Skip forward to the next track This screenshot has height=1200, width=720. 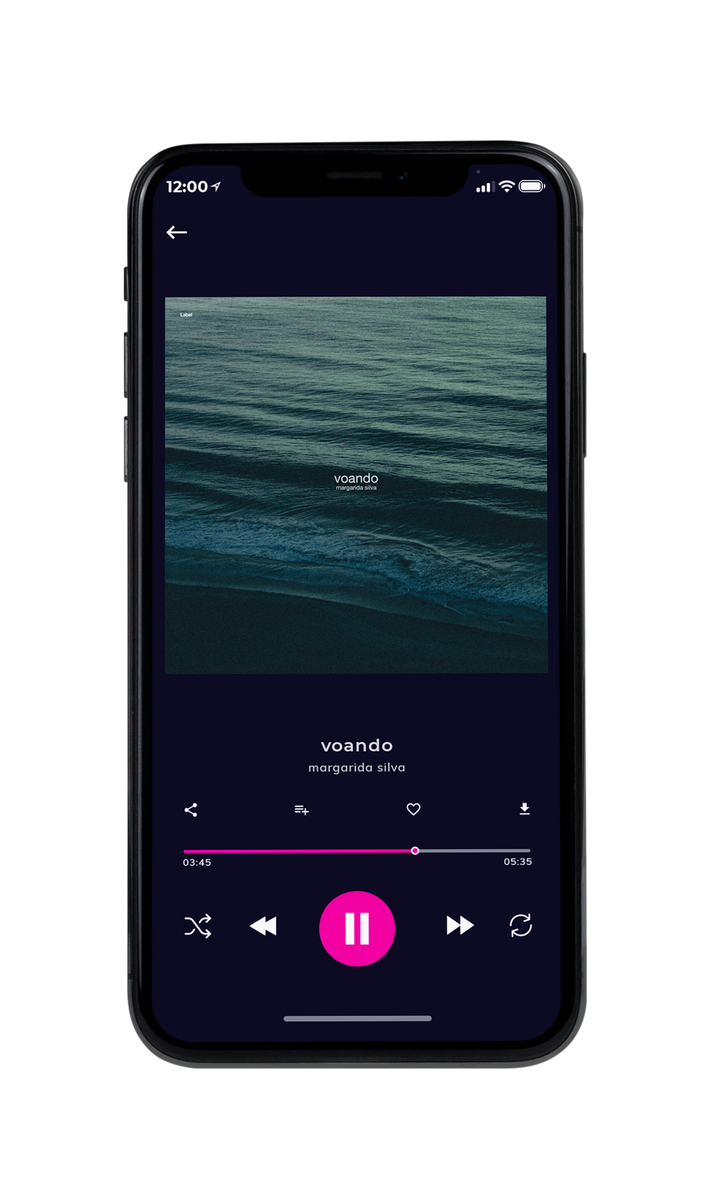tap(460, 926)
